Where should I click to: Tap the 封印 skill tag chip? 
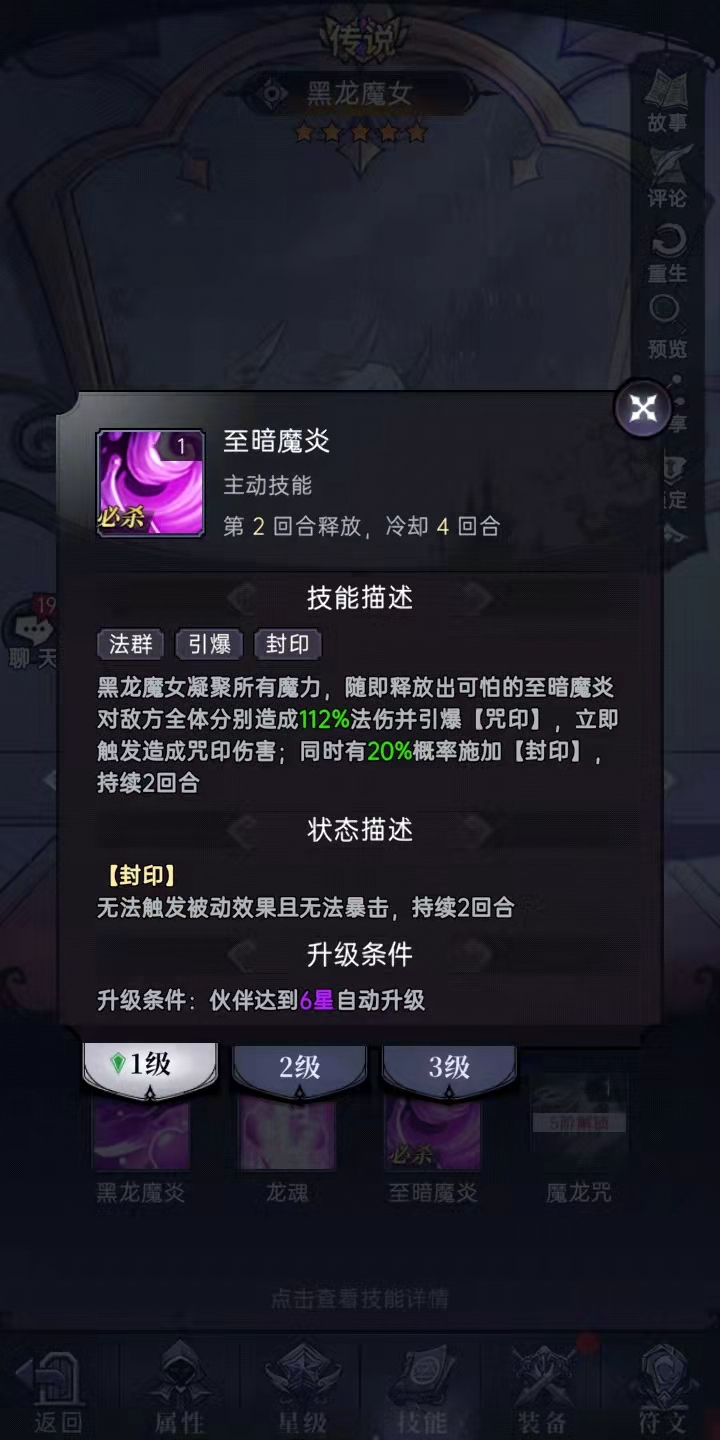pos(287,645)
